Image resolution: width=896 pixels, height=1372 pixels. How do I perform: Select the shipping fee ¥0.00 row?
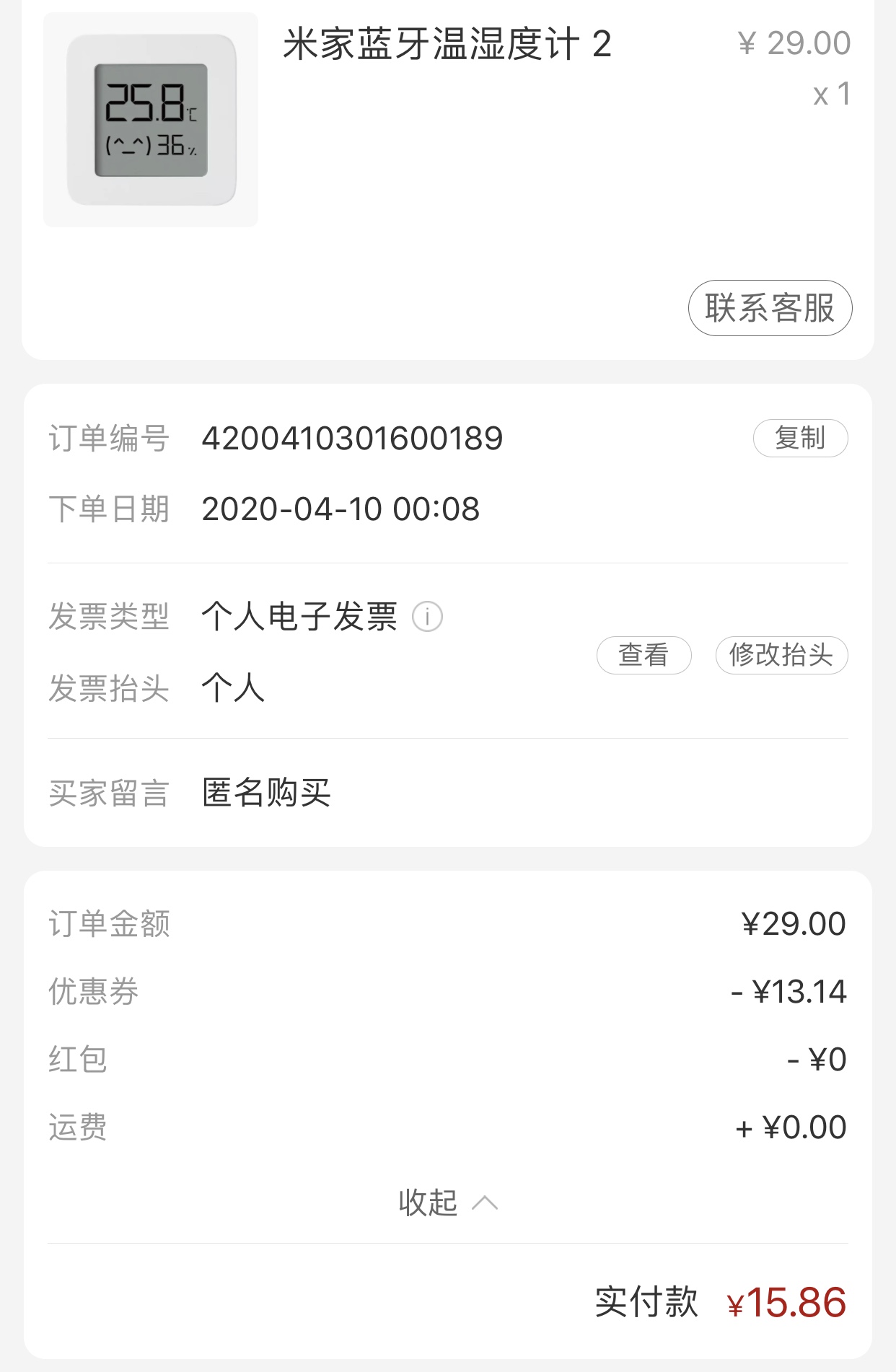447,1126
